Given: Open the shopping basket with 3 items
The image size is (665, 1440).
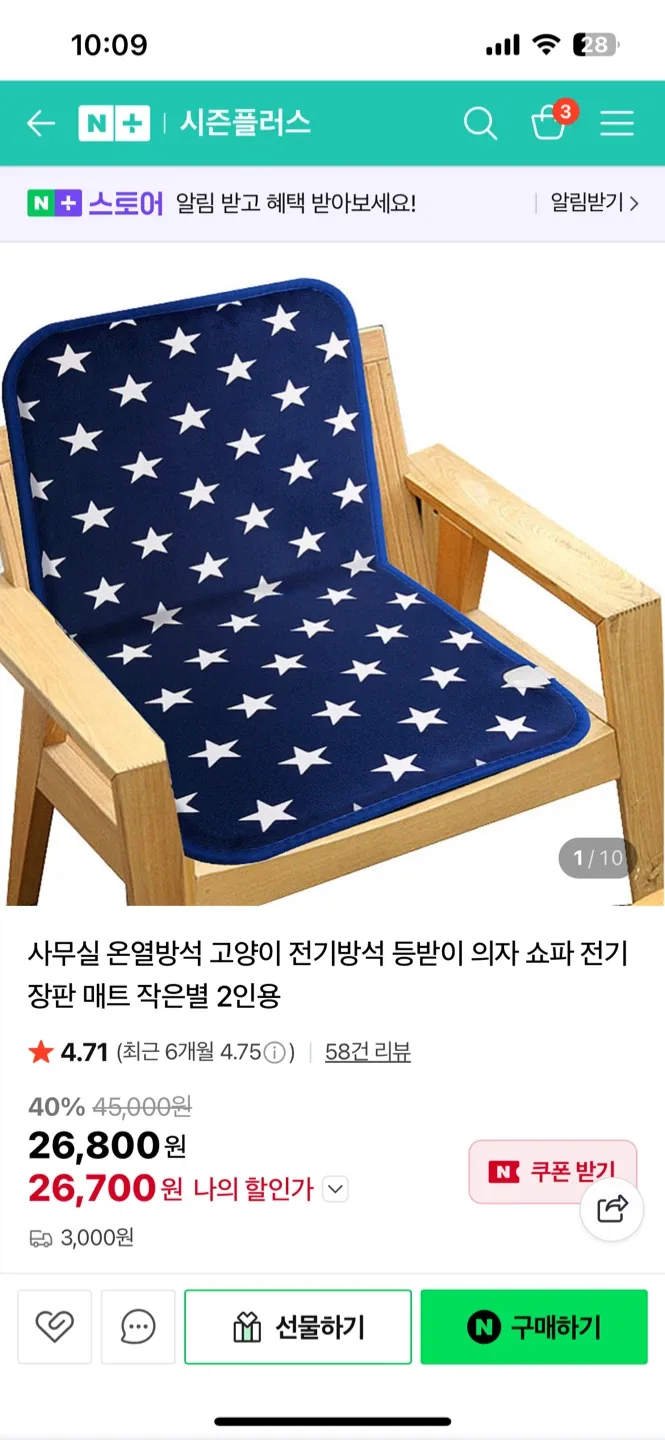Looking at the screenshot, I should 548,124.
